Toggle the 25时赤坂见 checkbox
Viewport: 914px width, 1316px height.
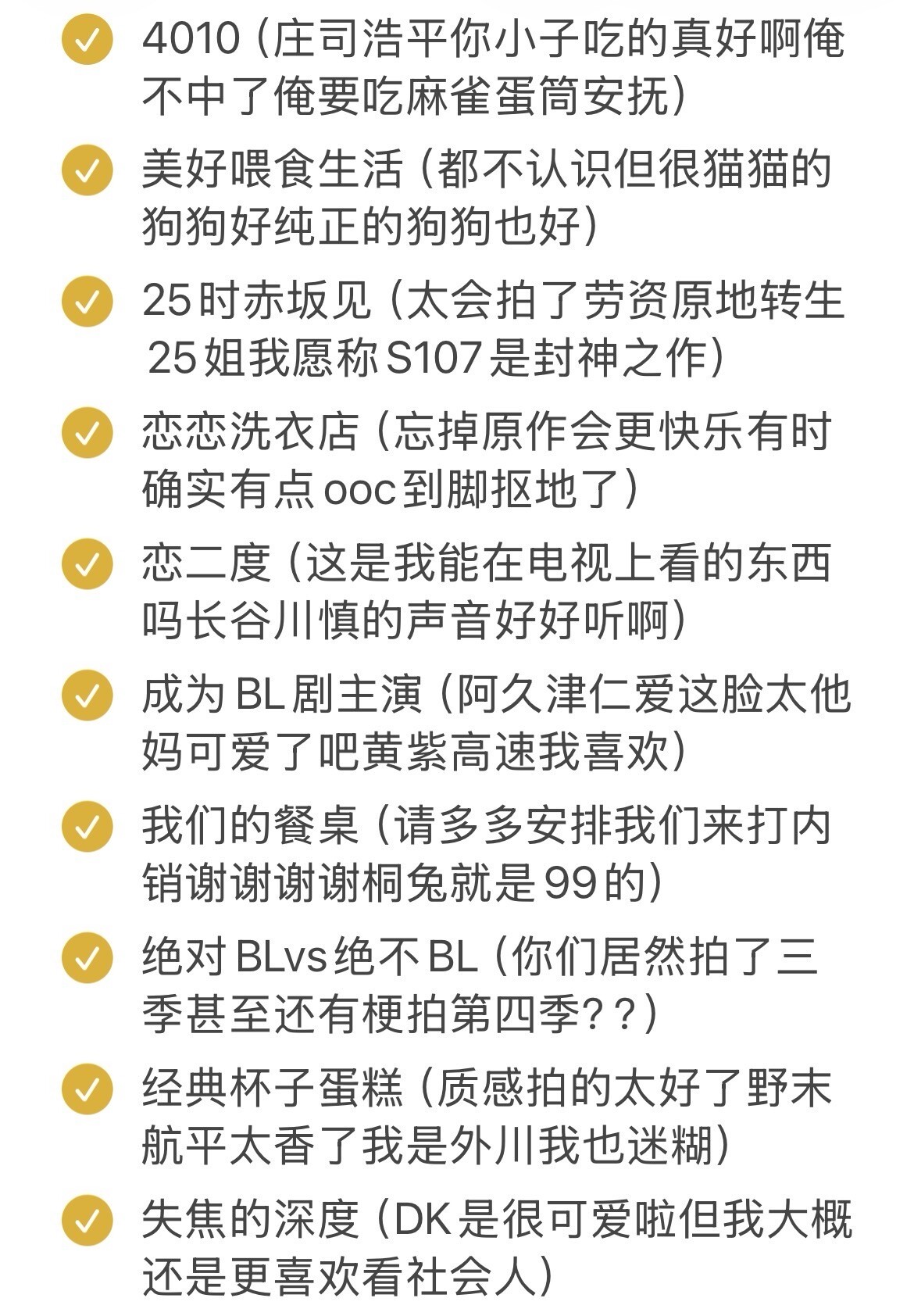[x=87, y=301]
